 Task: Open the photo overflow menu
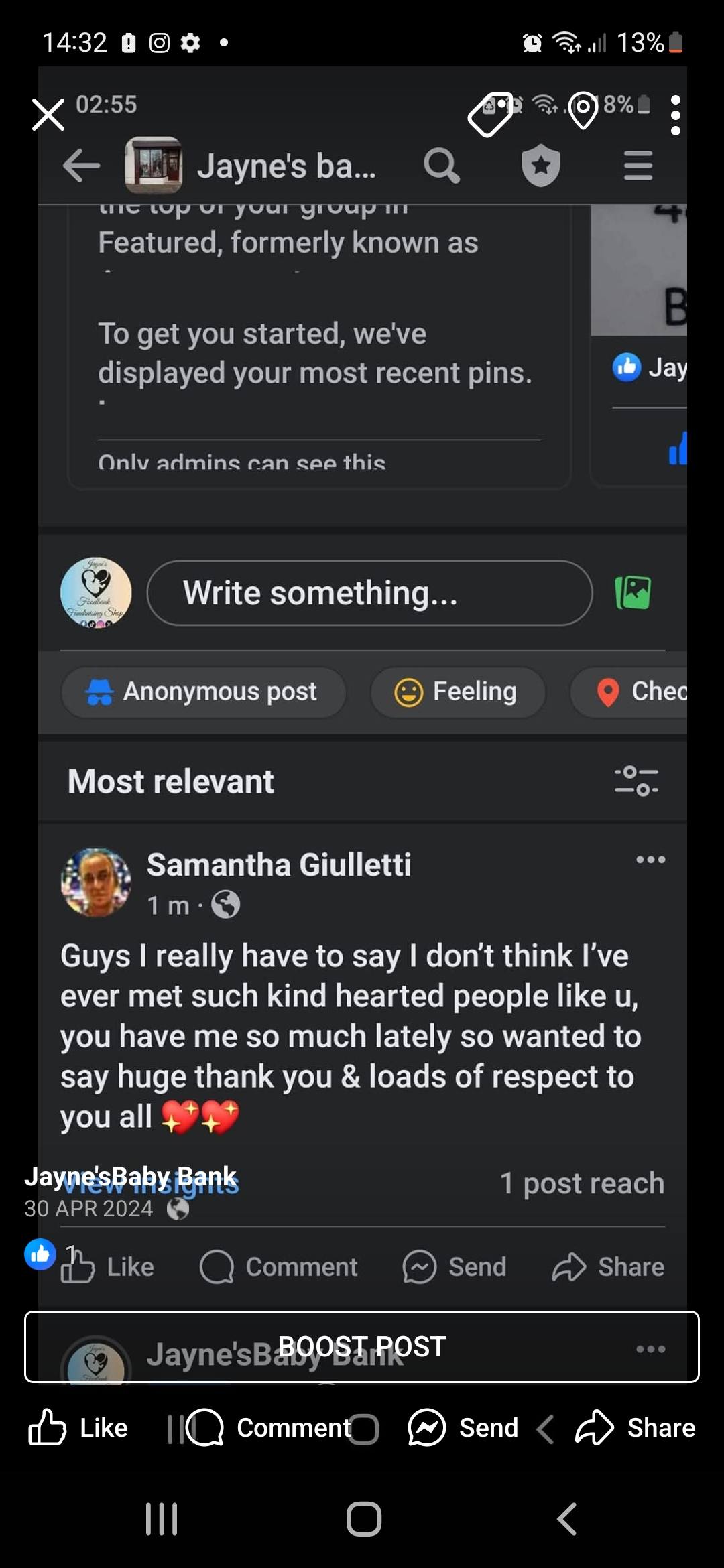(x=675, y=115)
